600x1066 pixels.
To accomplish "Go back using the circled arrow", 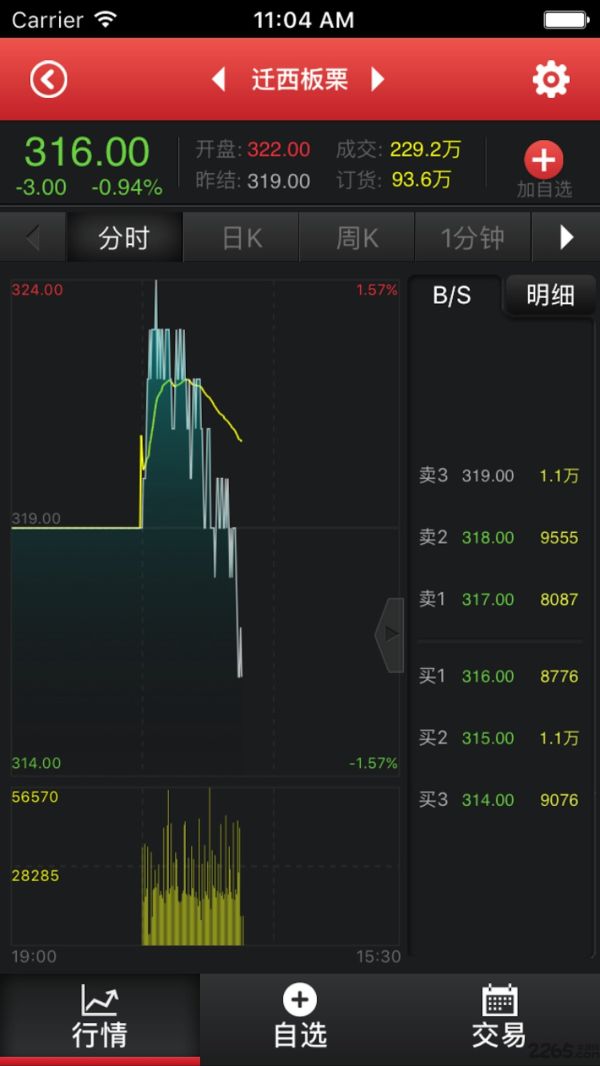I will point(48,80).
